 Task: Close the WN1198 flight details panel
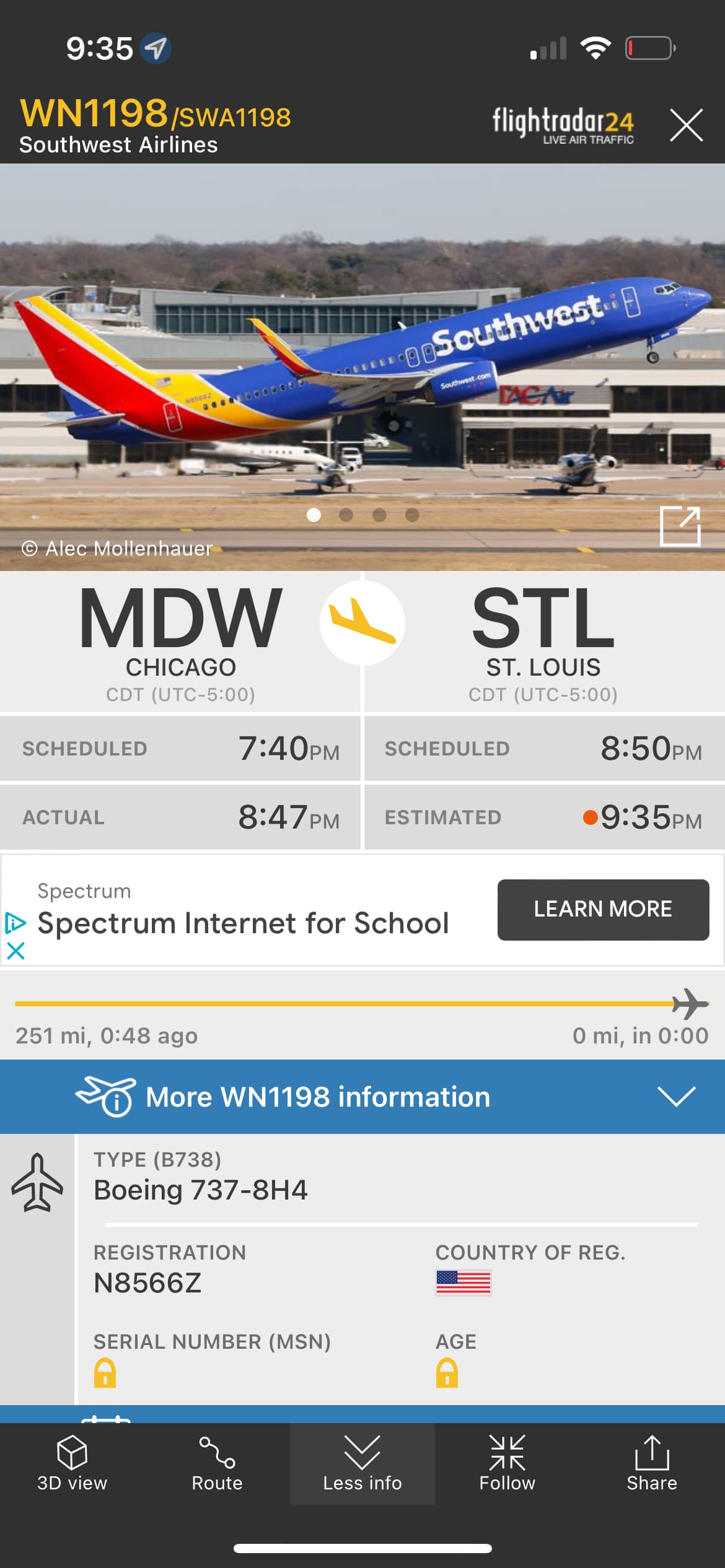tap(686, 125)
